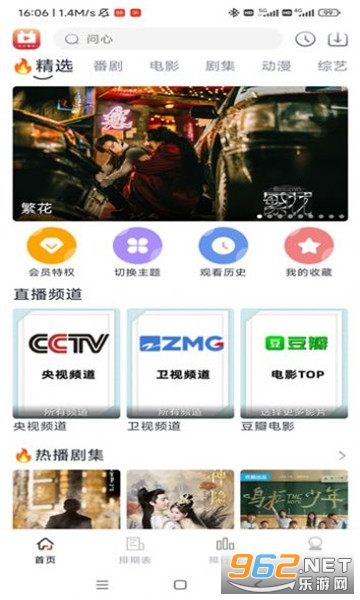Open the search box showing 问心
360x600 pixels.
coord(168,39)
